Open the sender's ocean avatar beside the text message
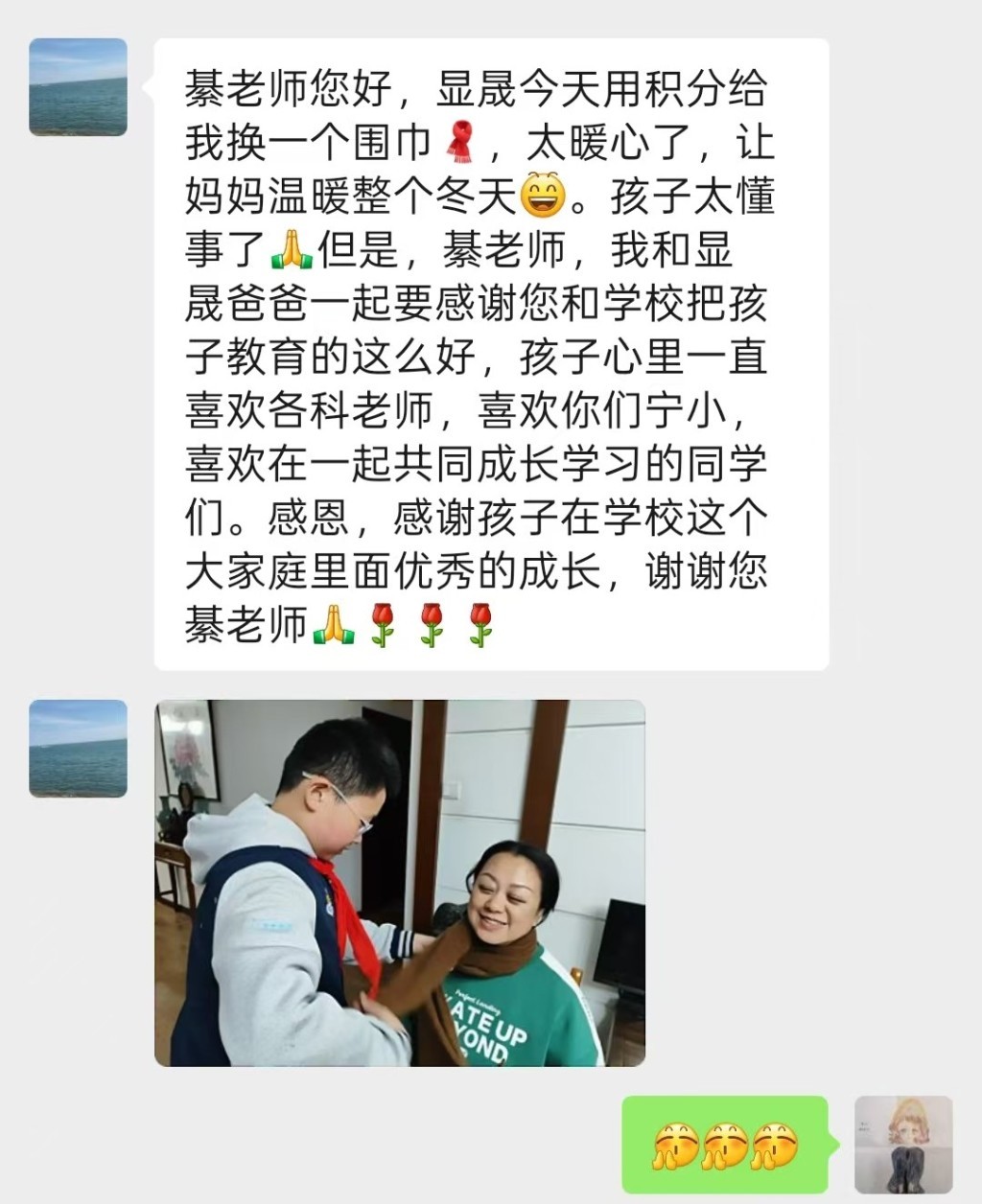 click(78, 87)
